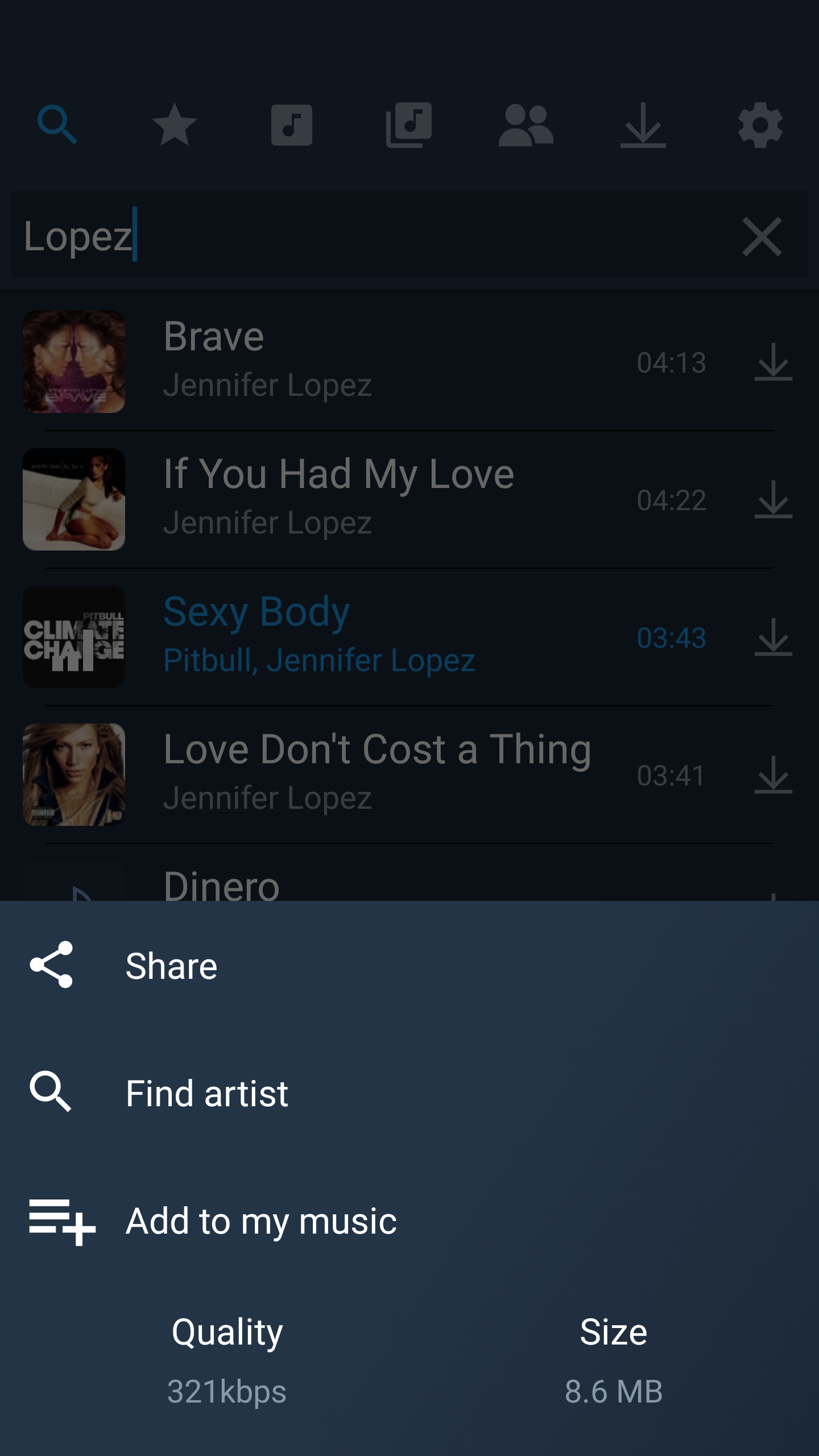Screen dimensions: 819x1456
Task: Share the selected song
Action: coord(171,966)
